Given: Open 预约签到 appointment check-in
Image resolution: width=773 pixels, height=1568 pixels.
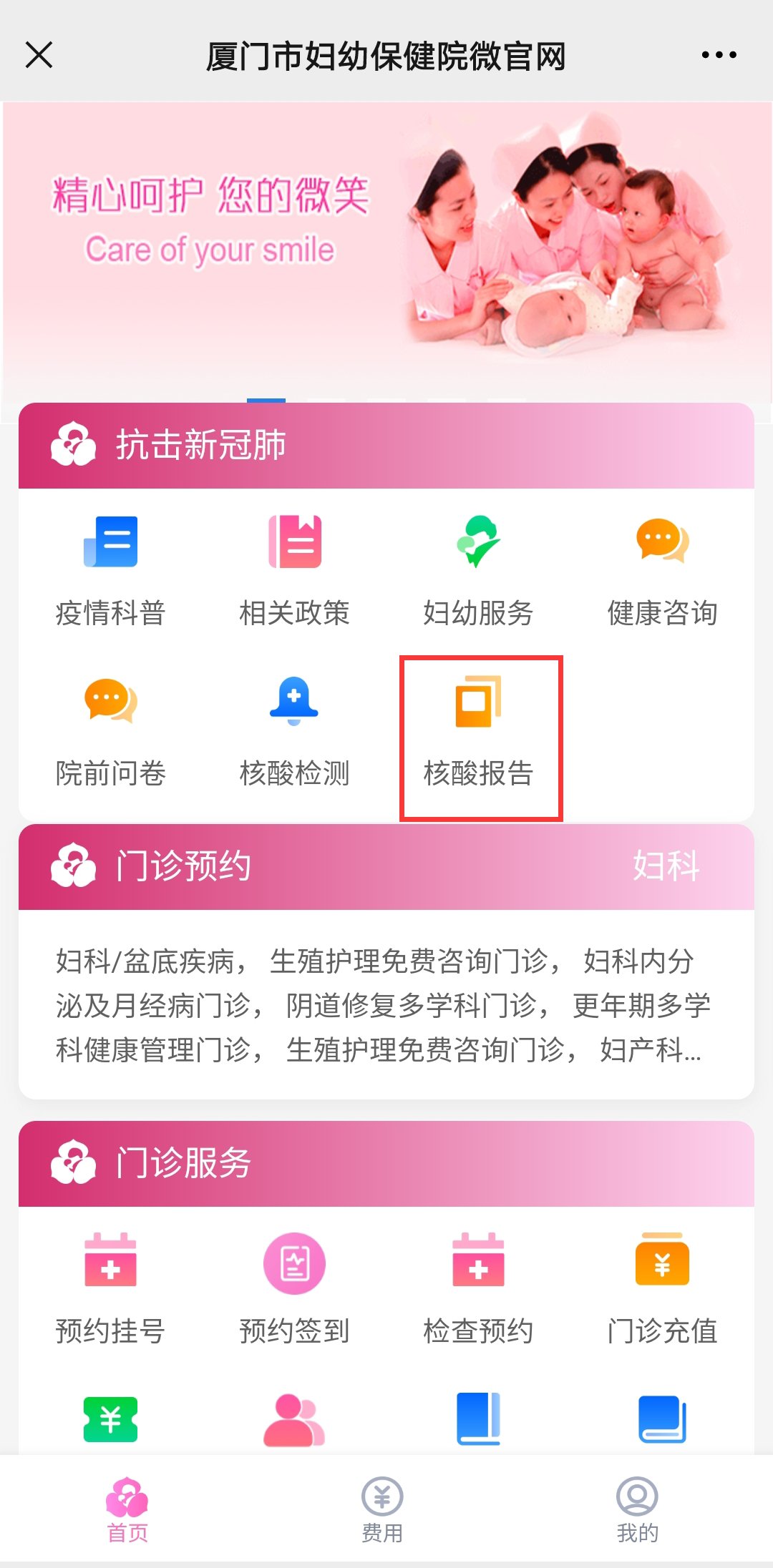Looking at the screenshot, I should (294, 1288).
